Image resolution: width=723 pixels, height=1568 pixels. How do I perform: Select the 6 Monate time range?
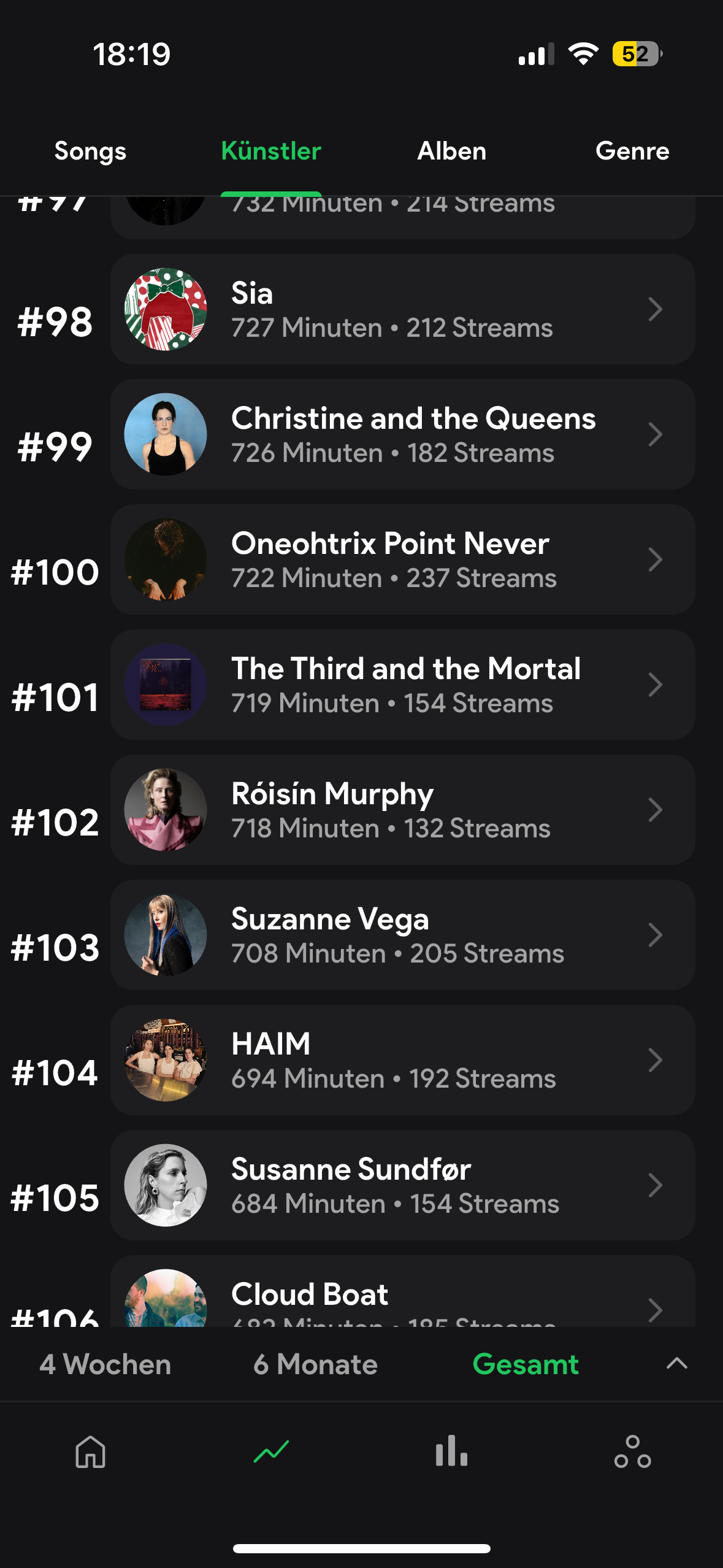pos(315,1365)
